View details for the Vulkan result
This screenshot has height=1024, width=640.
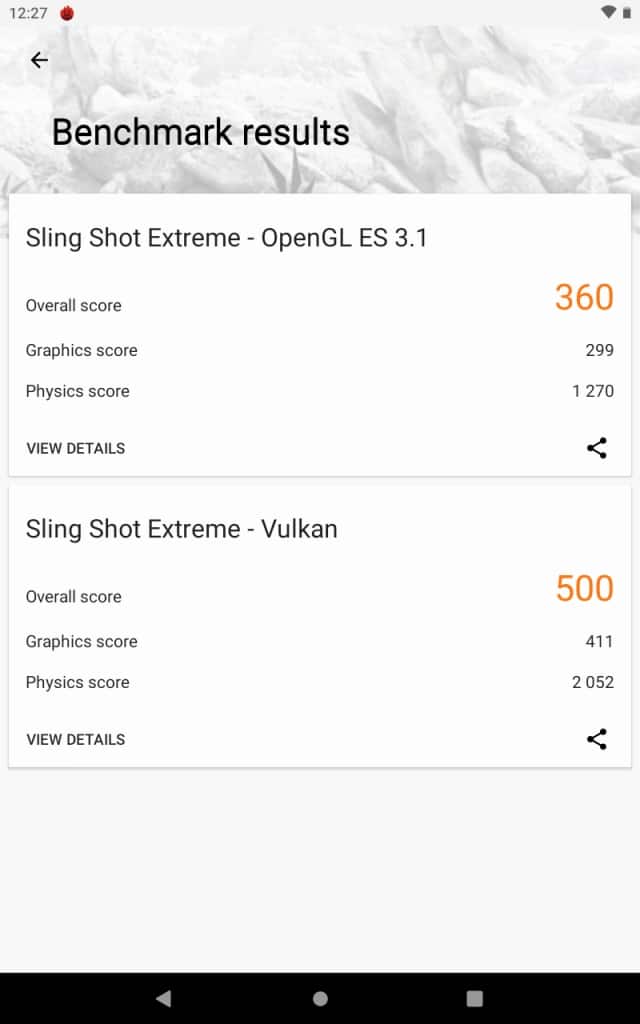(76, 740)
